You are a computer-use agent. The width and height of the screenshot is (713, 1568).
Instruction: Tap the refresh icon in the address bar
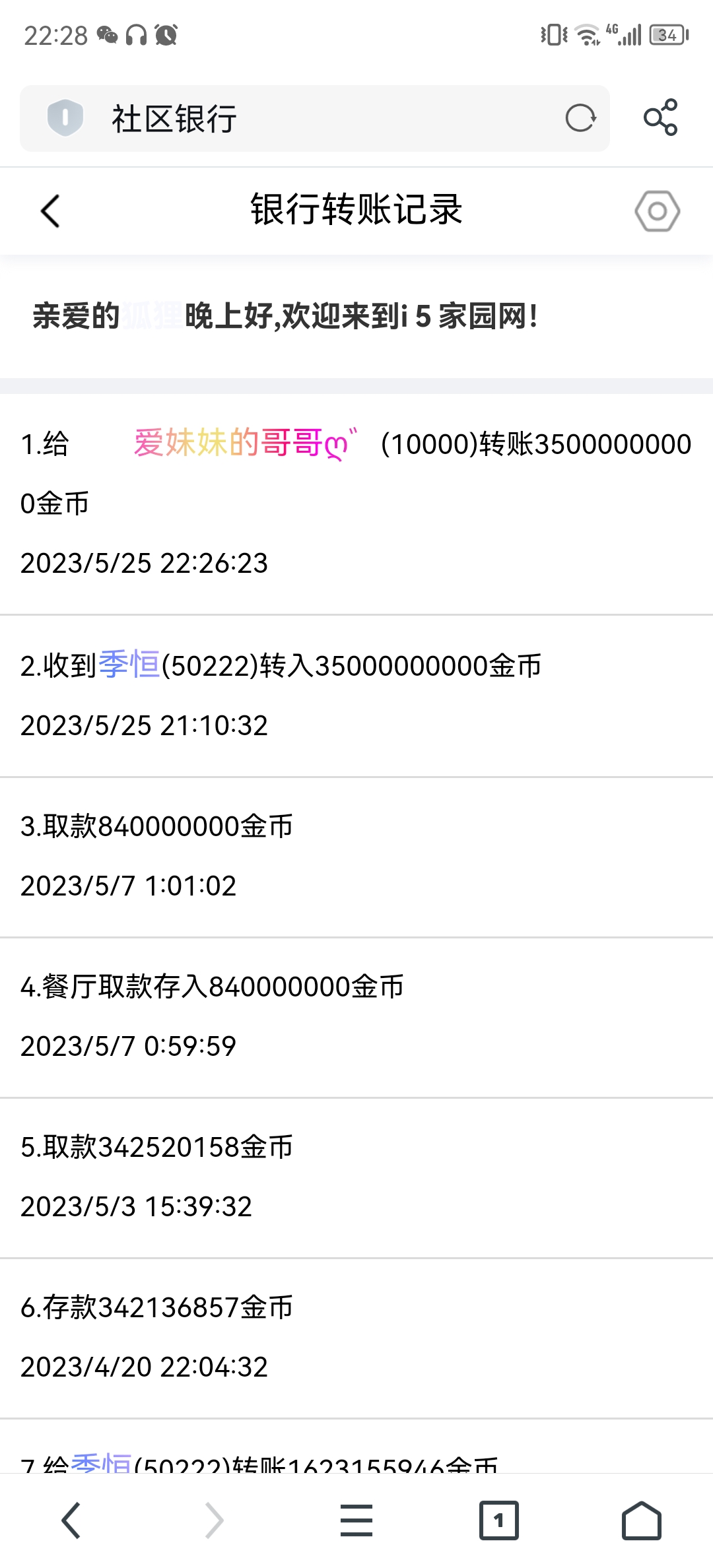580,119
